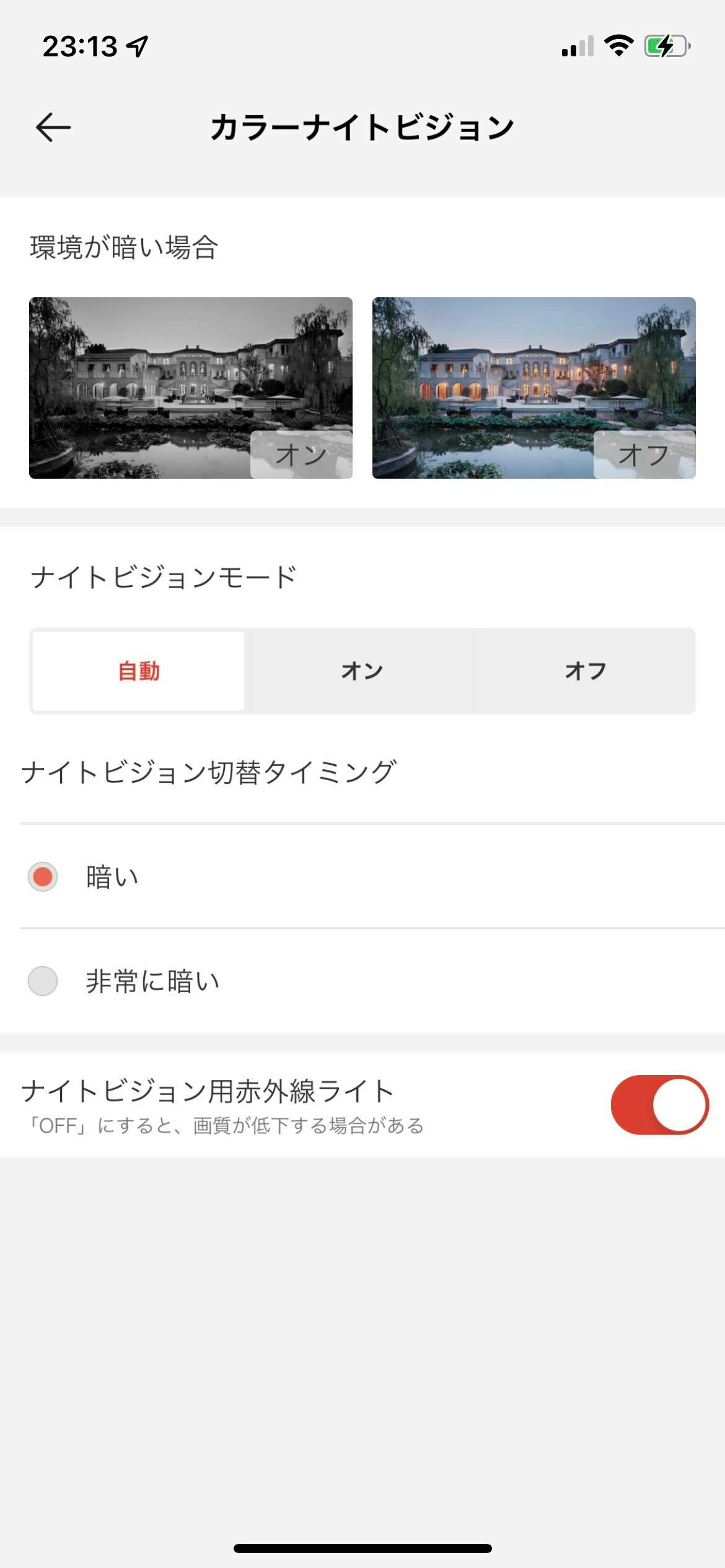
Task: Select the 自動 night vision mode
Action: [139, 671]
